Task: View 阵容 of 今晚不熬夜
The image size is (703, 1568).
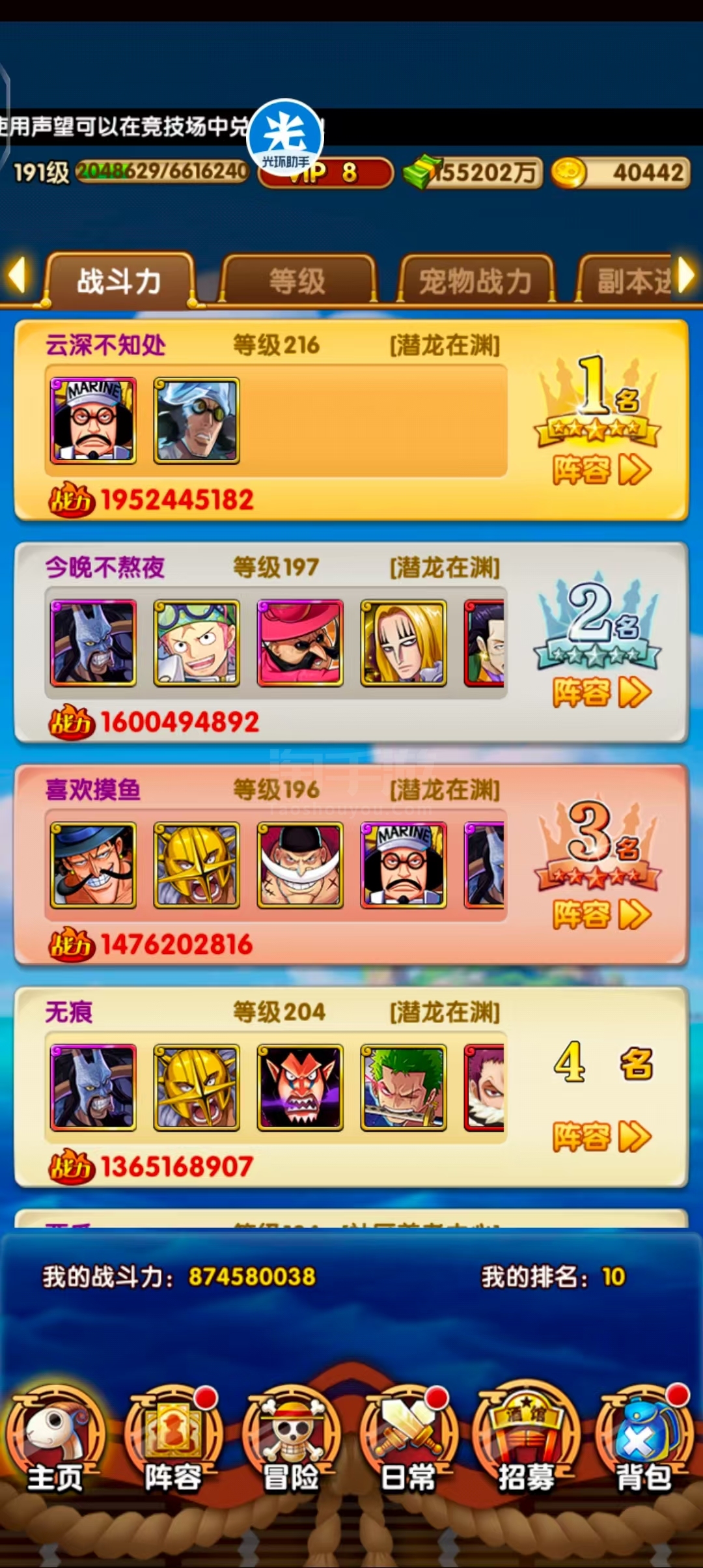Action: (x=601, y=692)
